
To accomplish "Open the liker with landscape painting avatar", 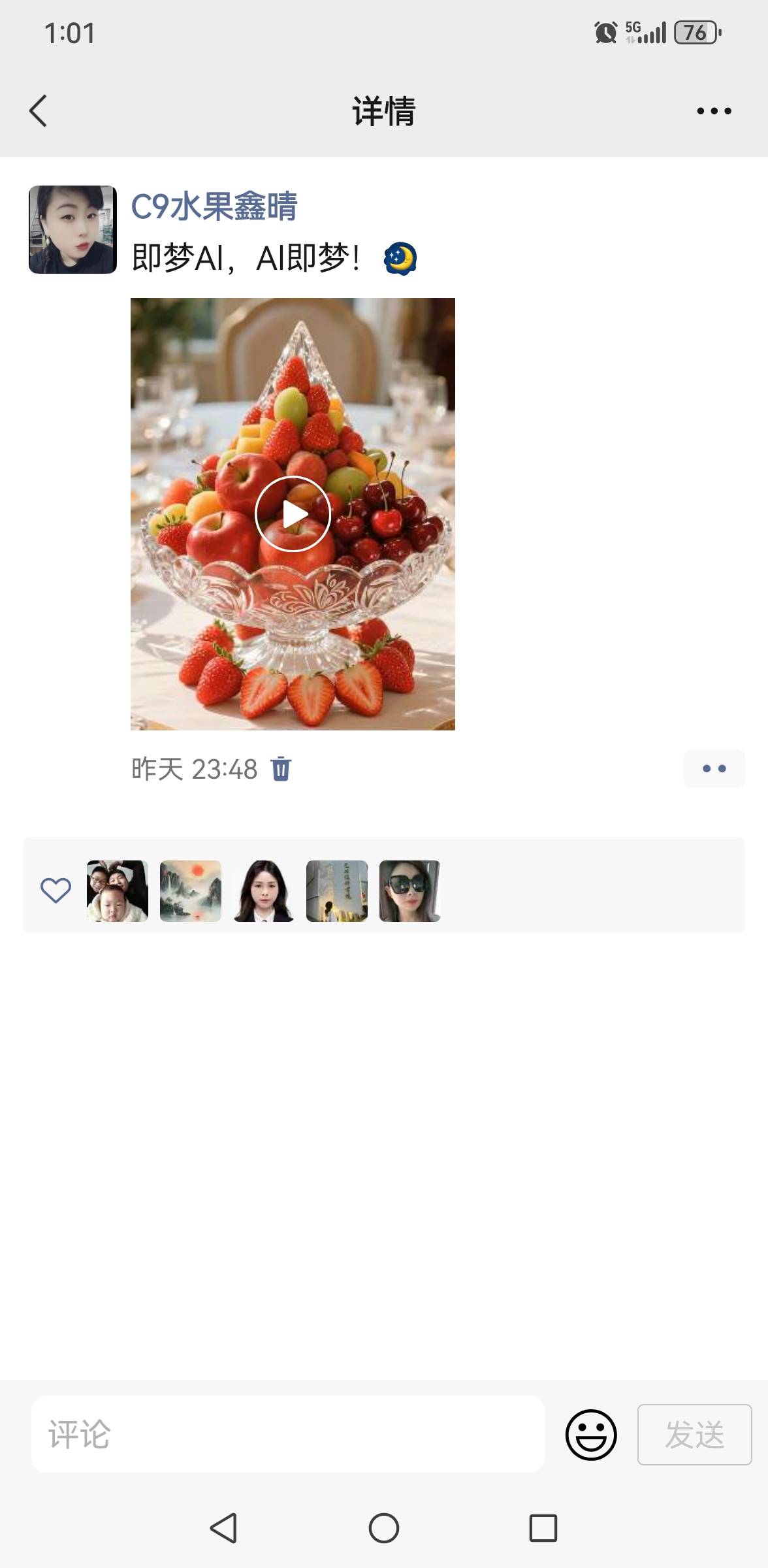I will click(x=191, y=890).
